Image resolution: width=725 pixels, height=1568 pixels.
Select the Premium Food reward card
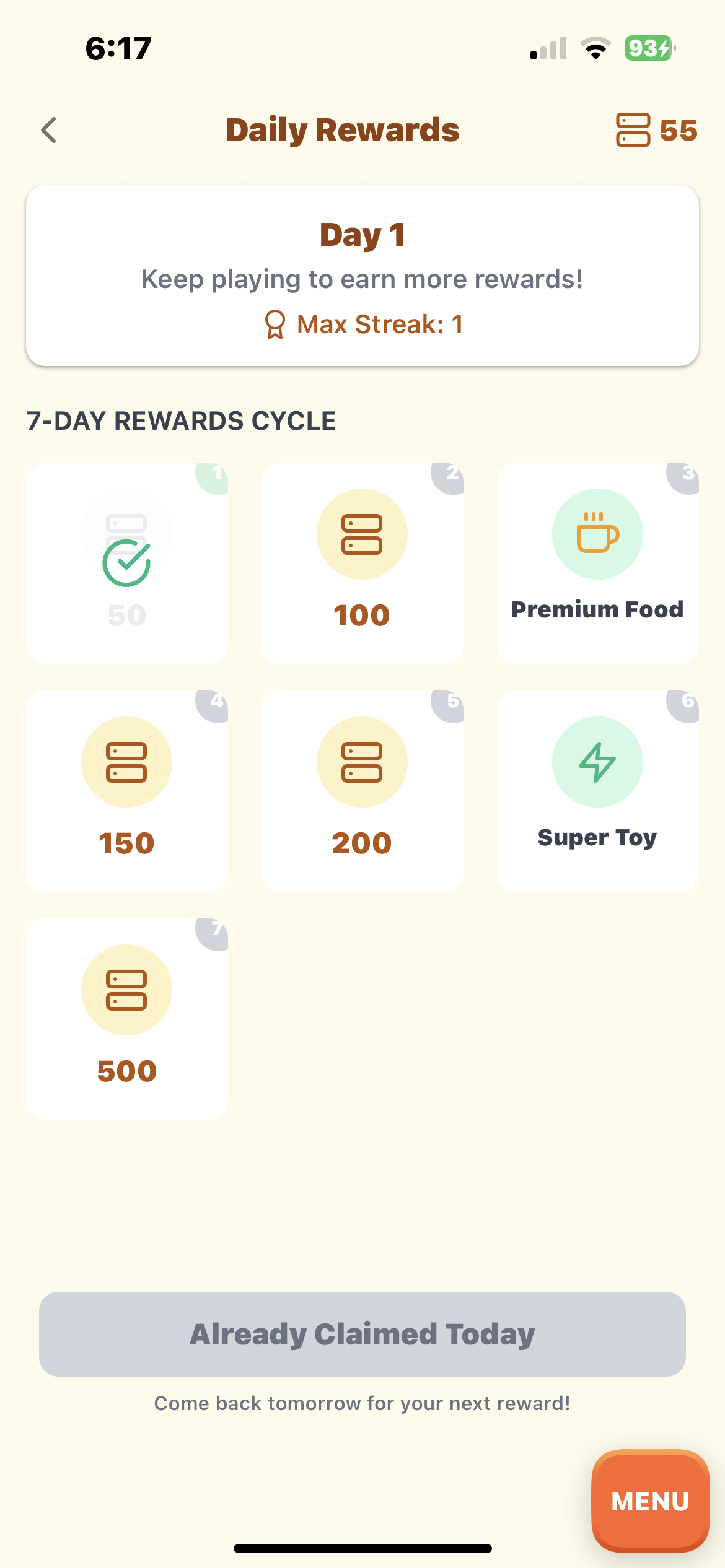point(598,563)
